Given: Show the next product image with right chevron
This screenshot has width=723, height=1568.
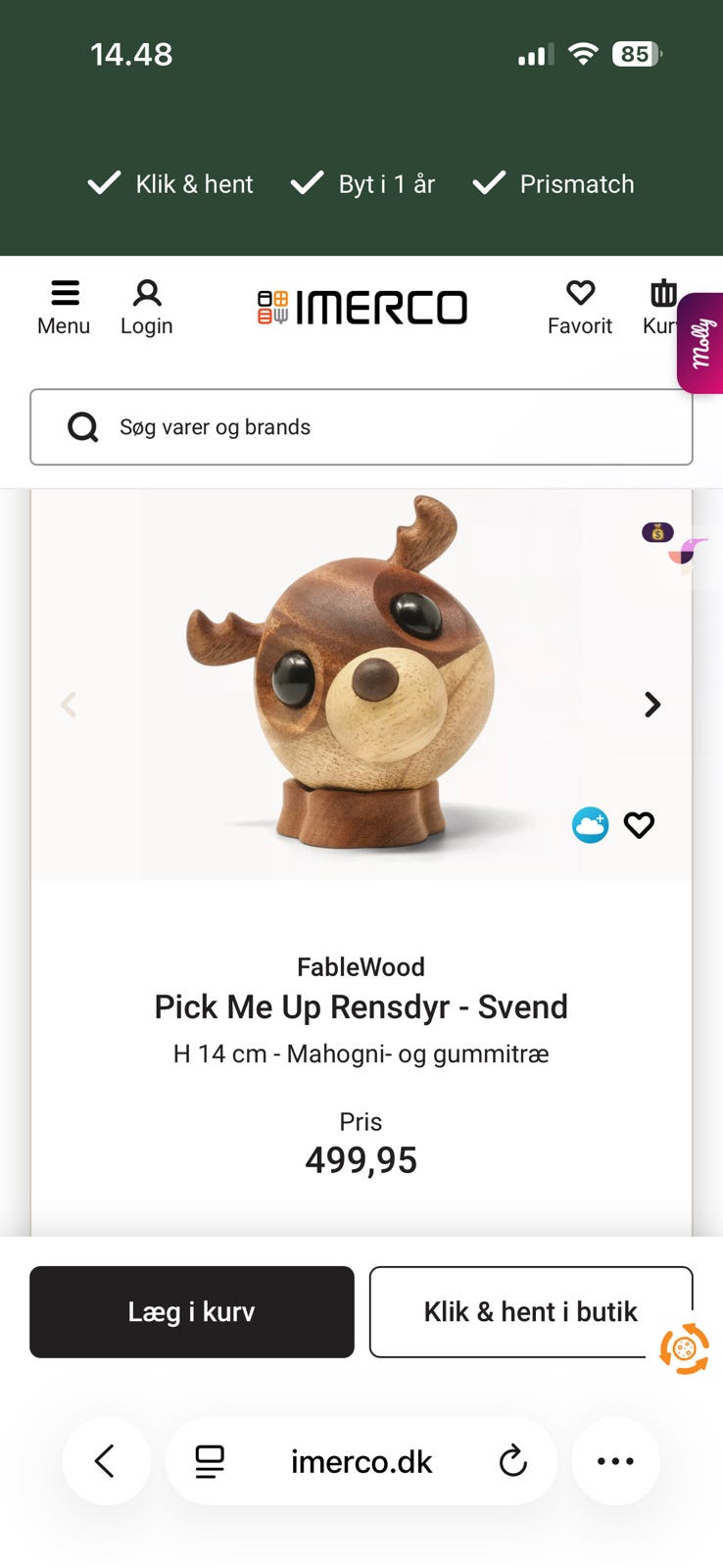Looking at the screenshot, I should [651, 705].
